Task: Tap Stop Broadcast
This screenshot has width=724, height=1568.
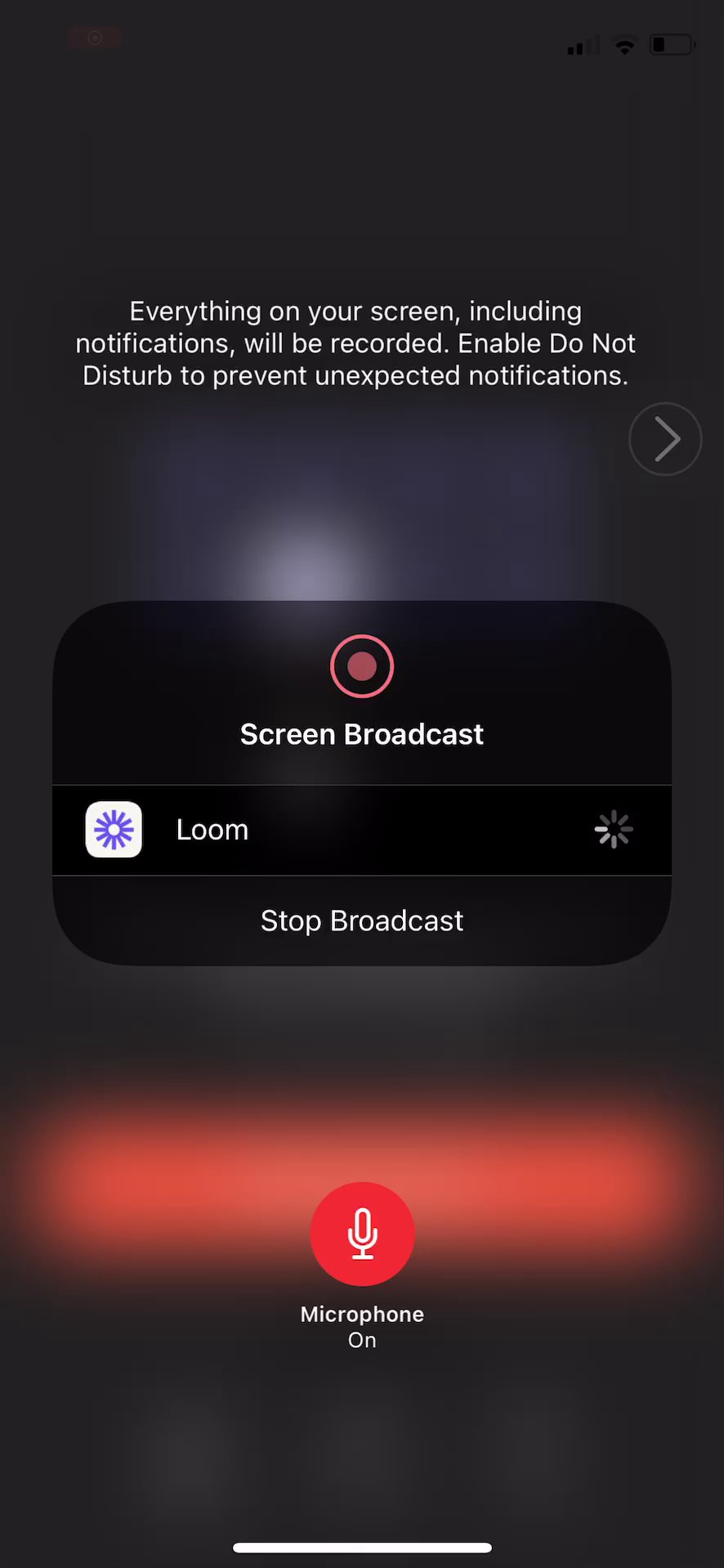Action: 362,921
